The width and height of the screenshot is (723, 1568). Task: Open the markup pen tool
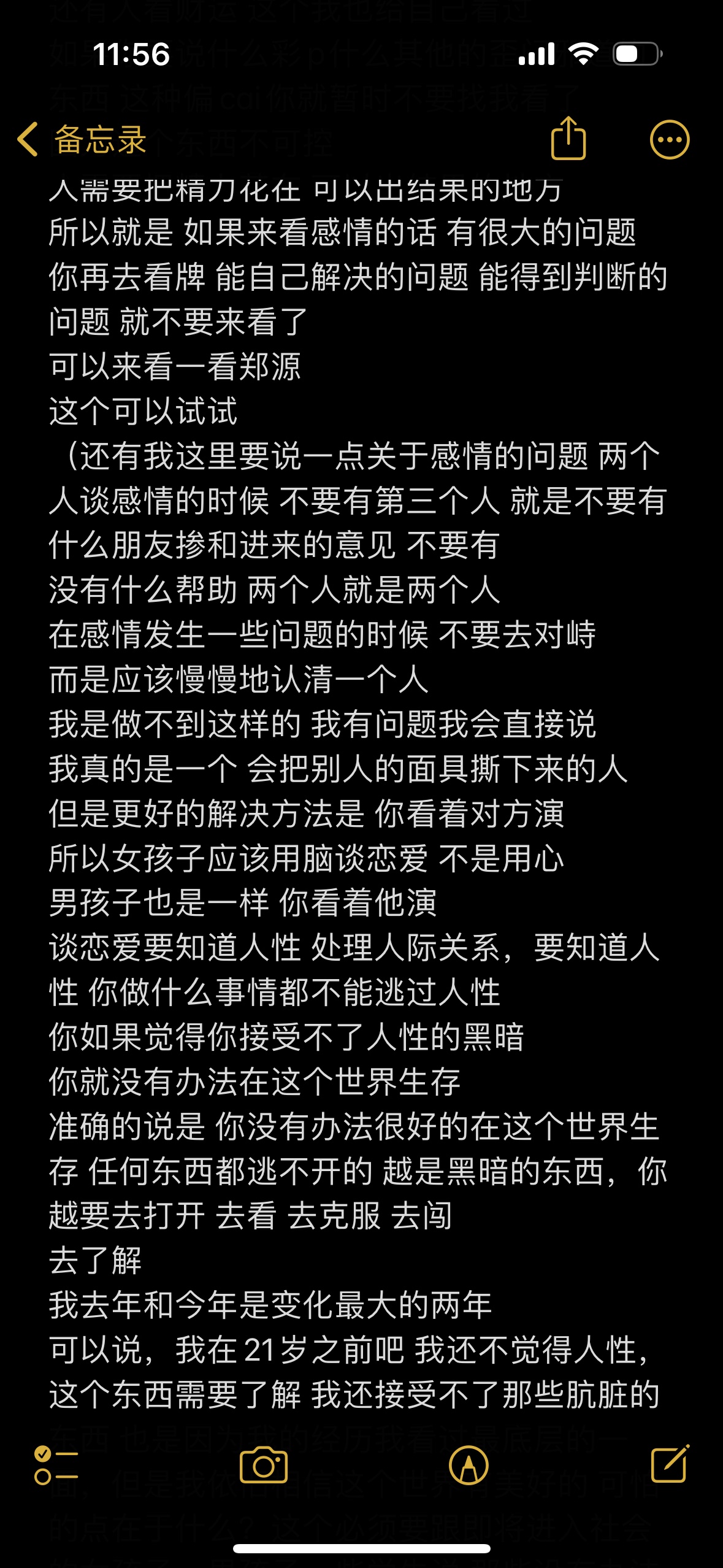tap(469, 1466)
